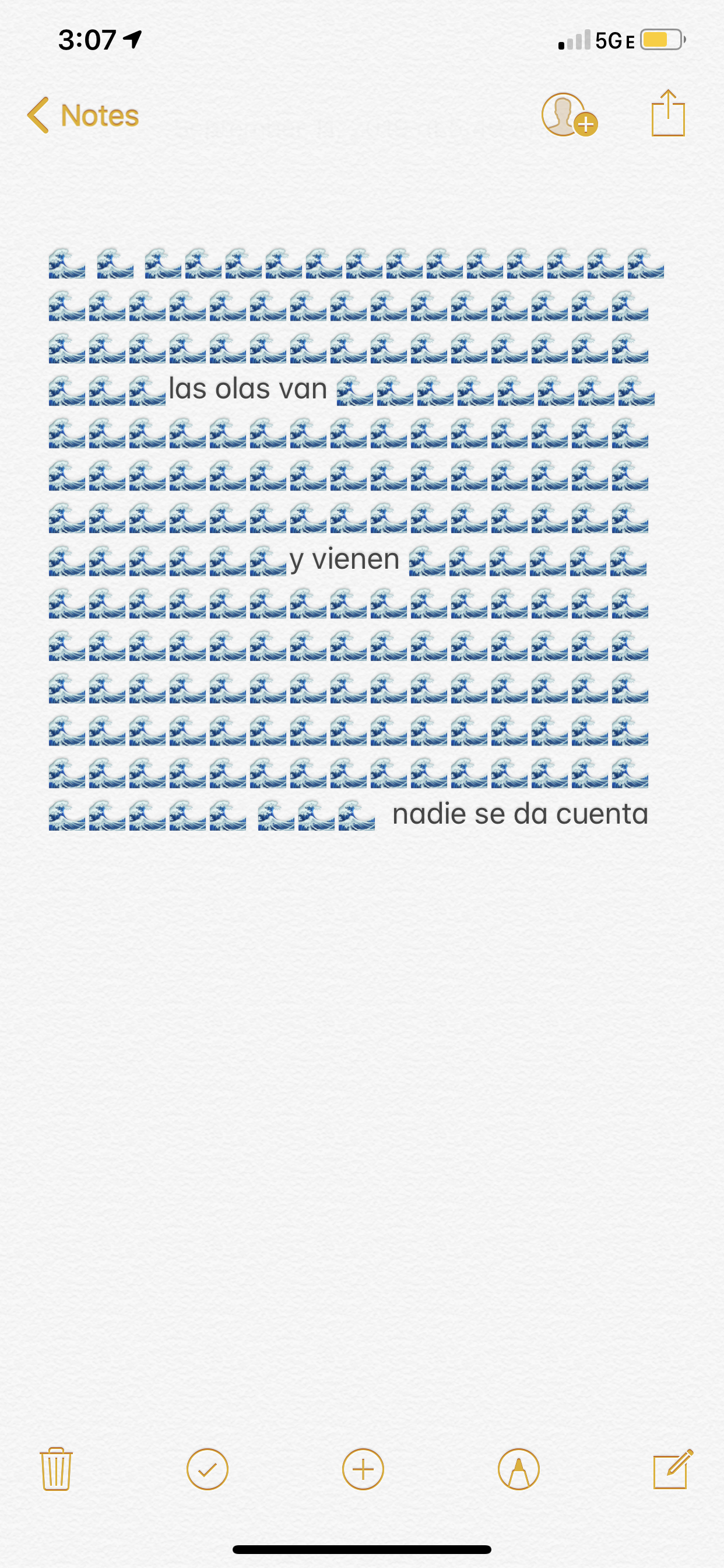
Task: Add a checklist to the note
Action: coord(208,1469)
